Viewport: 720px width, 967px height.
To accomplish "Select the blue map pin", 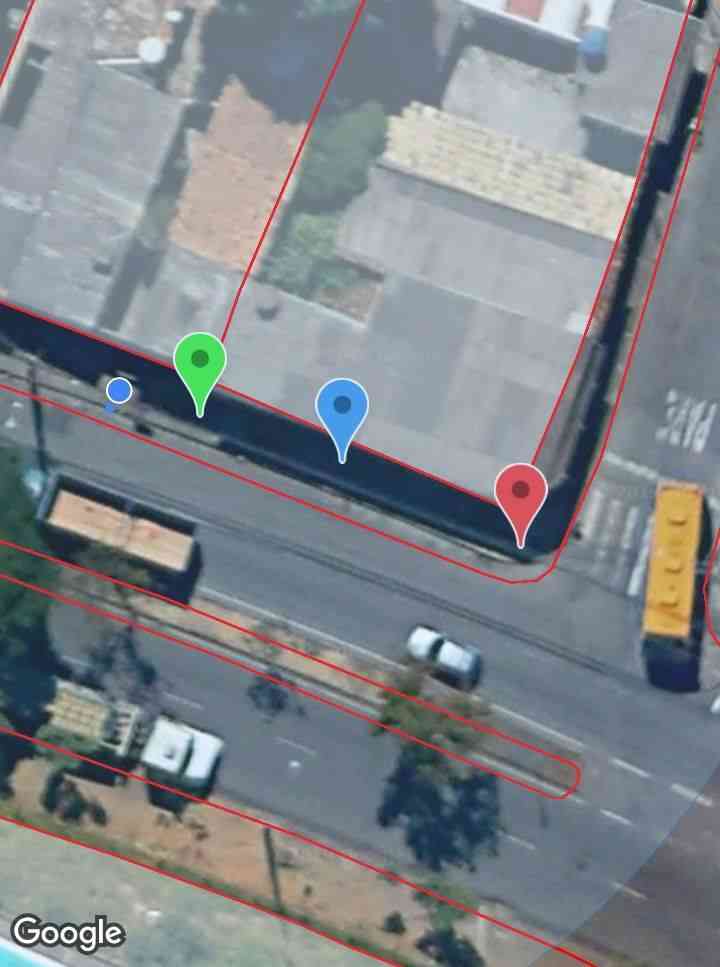I will [x=342, y=408].
